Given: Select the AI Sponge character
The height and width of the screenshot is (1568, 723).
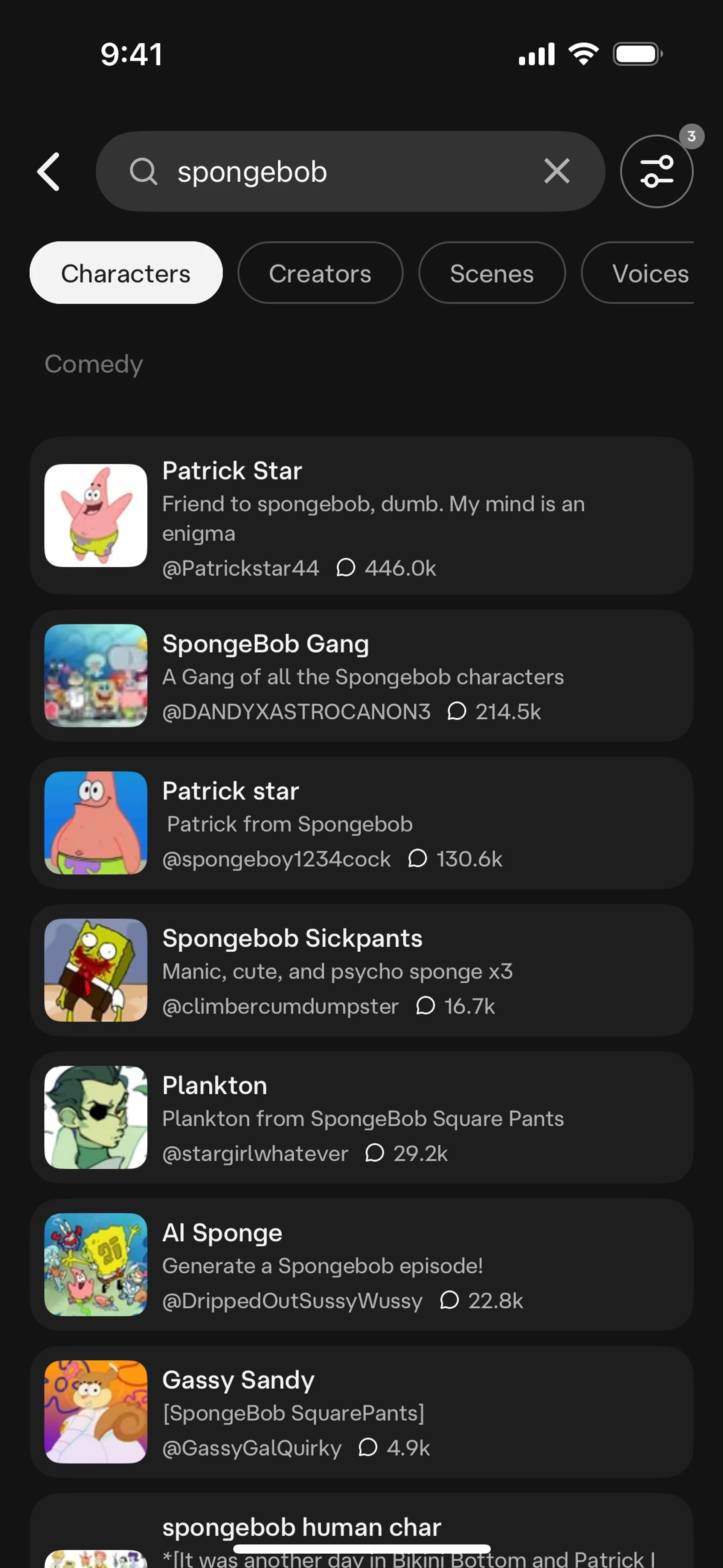Looking at the screenshot, I should pyautogui.click(x=361, y=1265).
